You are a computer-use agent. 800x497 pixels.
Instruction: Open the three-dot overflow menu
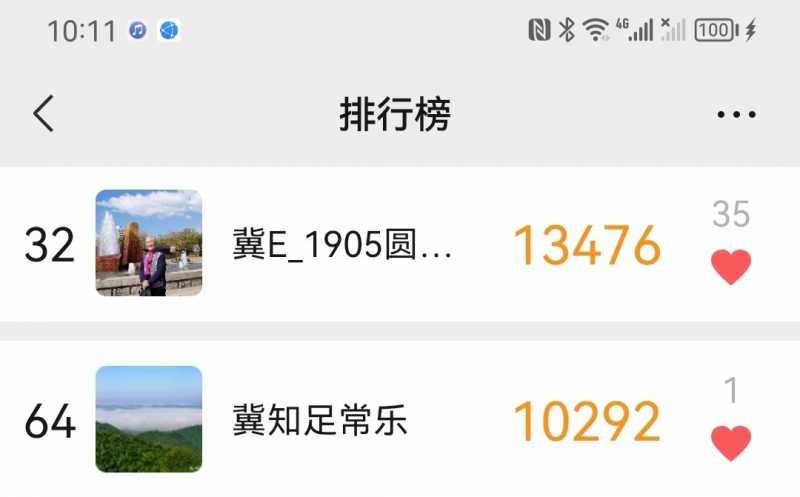[736, 115]
